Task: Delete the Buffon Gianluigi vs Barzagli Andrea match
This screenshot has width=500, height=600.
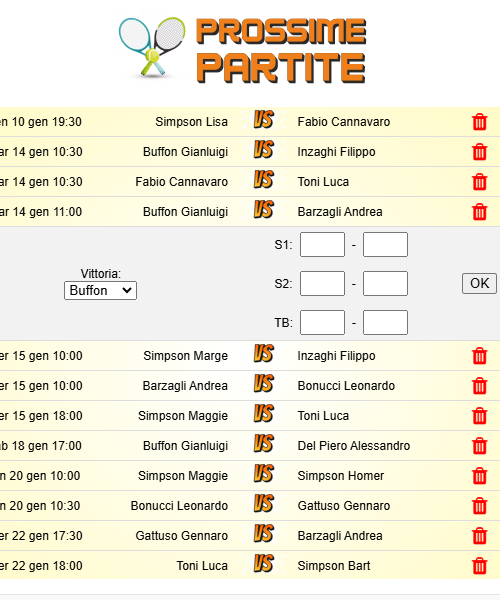Action: click(479, 212)
